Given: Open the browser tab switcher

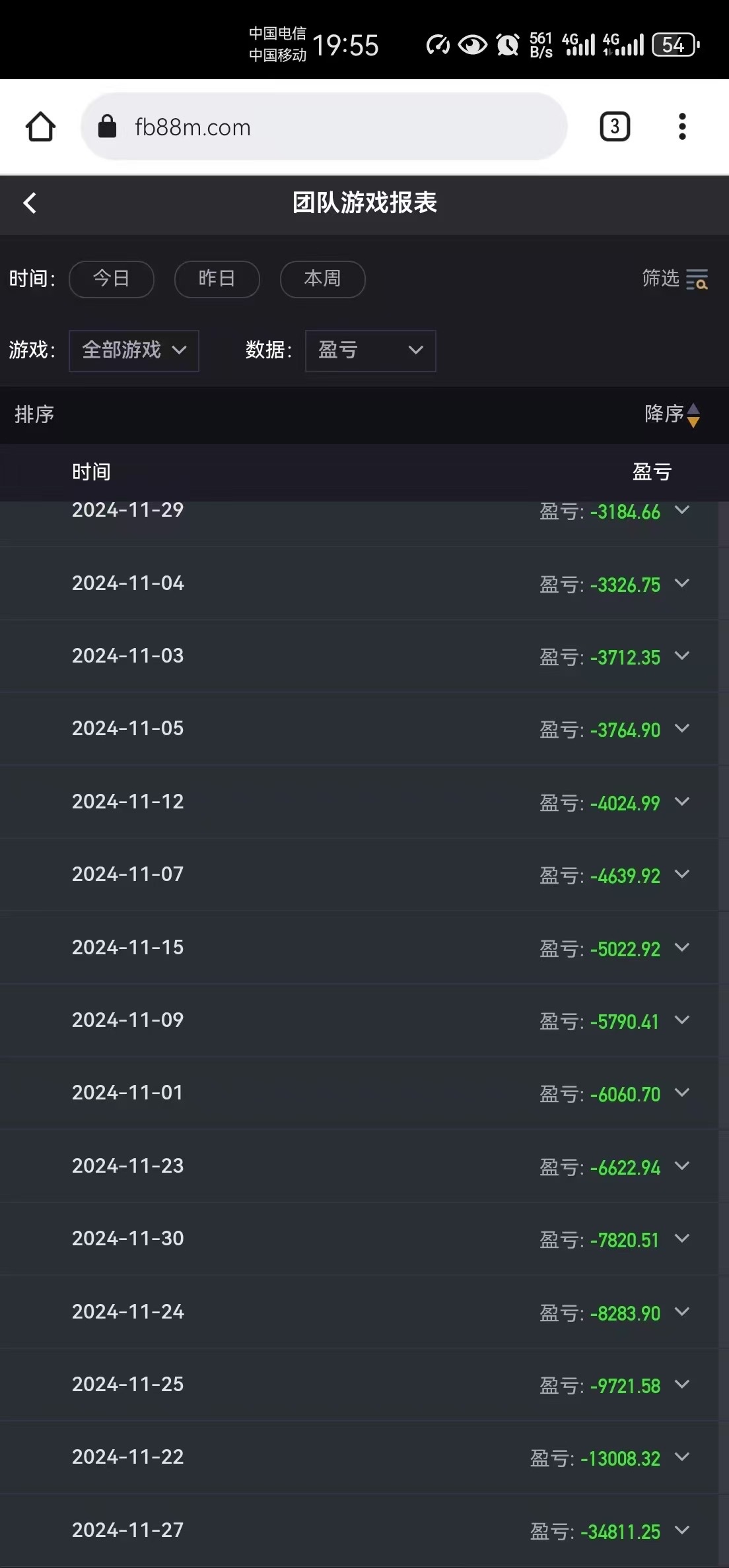Looking at the screenshot, I should click(614, 127).
